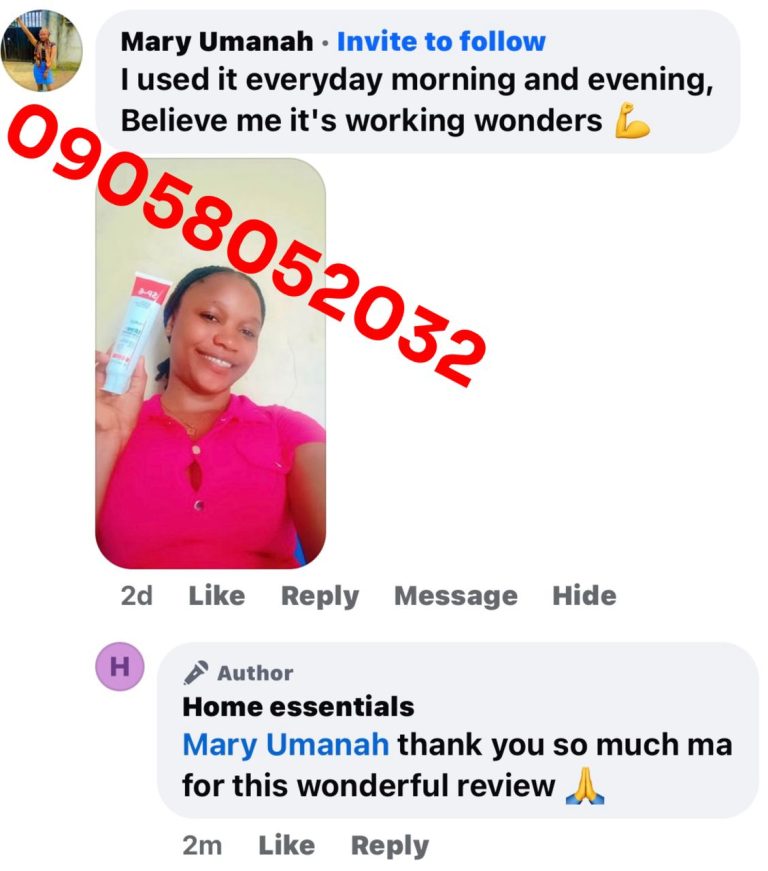Like Mary Umanah's comment
The width and height of the screenshot is (768, 871).
pyautogui.click(x=216, y=596)
